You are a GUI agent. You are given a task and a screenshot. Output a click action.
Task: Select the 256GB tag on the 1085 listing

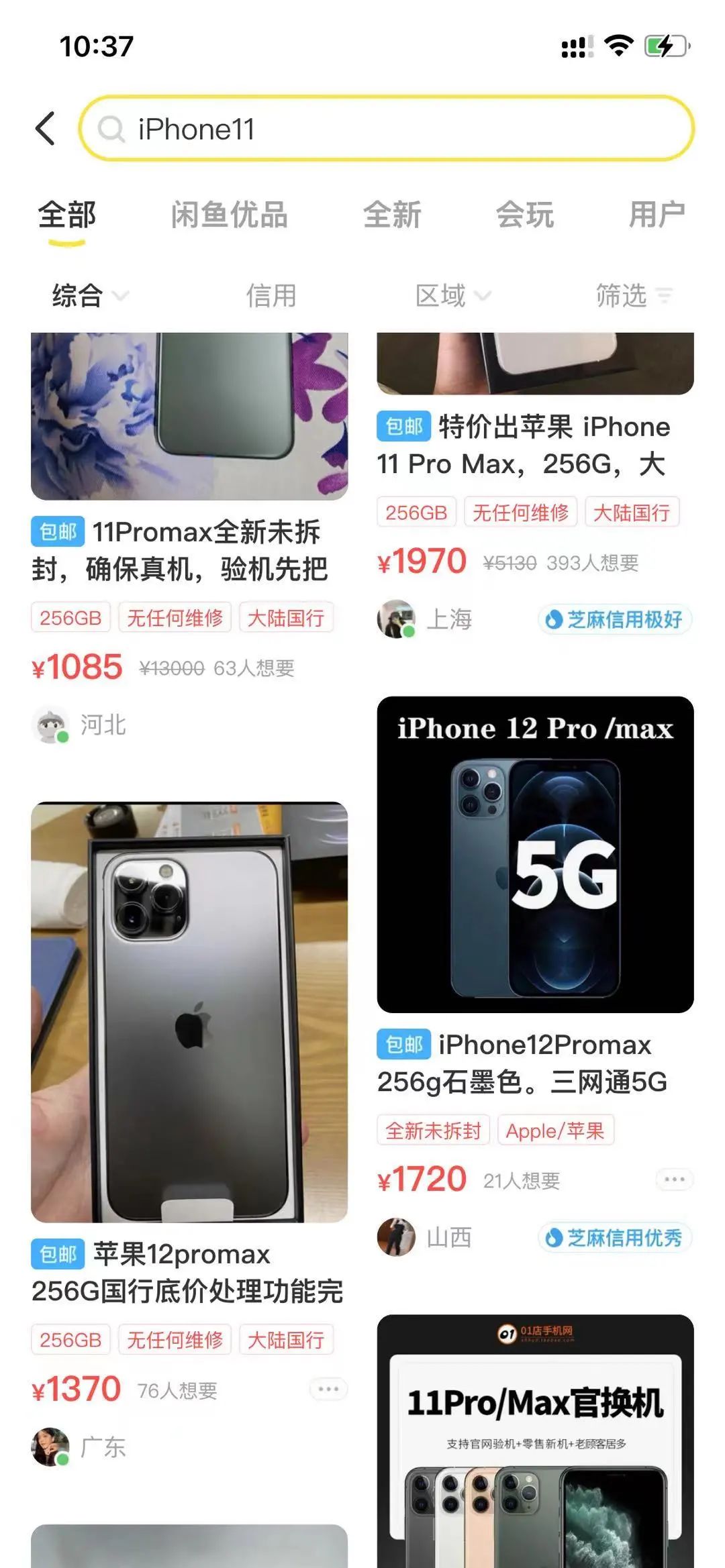[70, 617]
